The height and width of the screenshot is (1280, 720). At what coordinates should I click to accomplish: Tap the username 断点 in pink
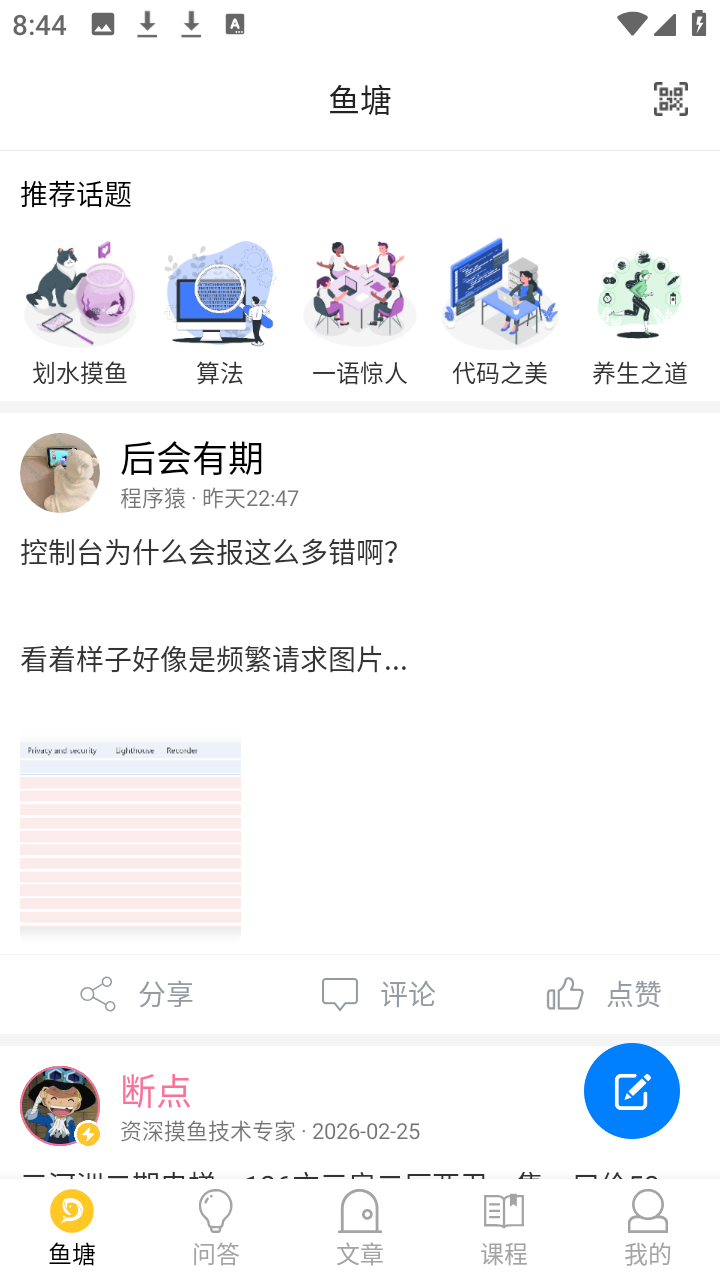point(155,1093)
